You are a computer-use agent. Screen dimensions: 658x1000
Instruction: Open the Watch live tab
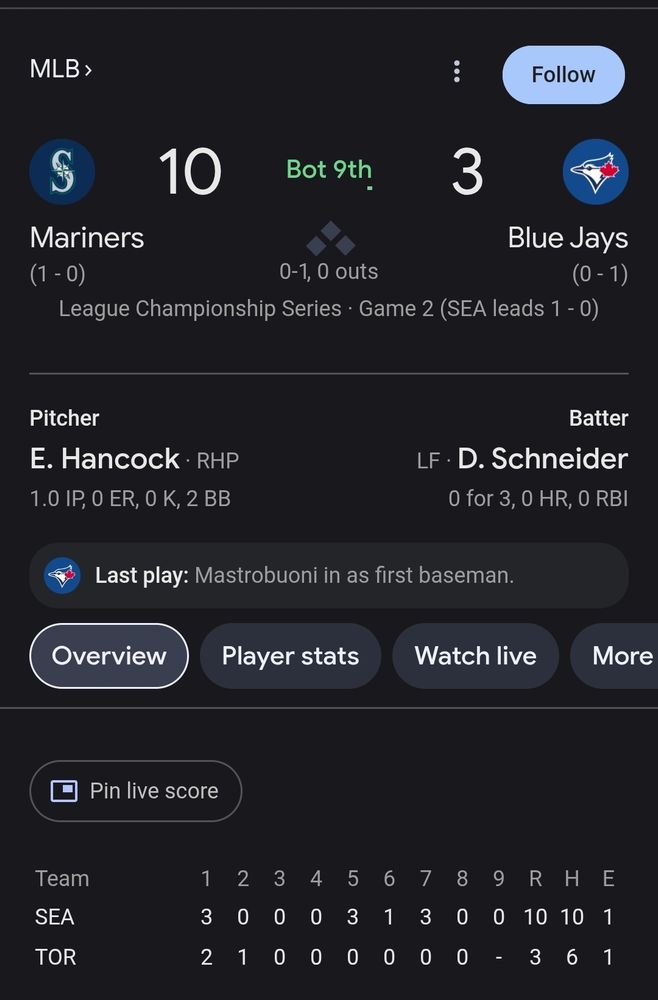tap(475, 656)
